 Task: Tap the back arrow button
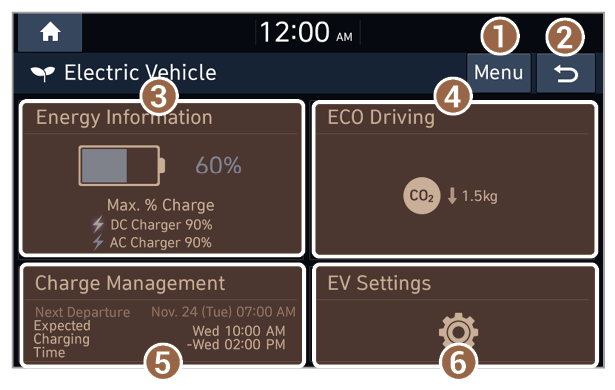point(566,73)
